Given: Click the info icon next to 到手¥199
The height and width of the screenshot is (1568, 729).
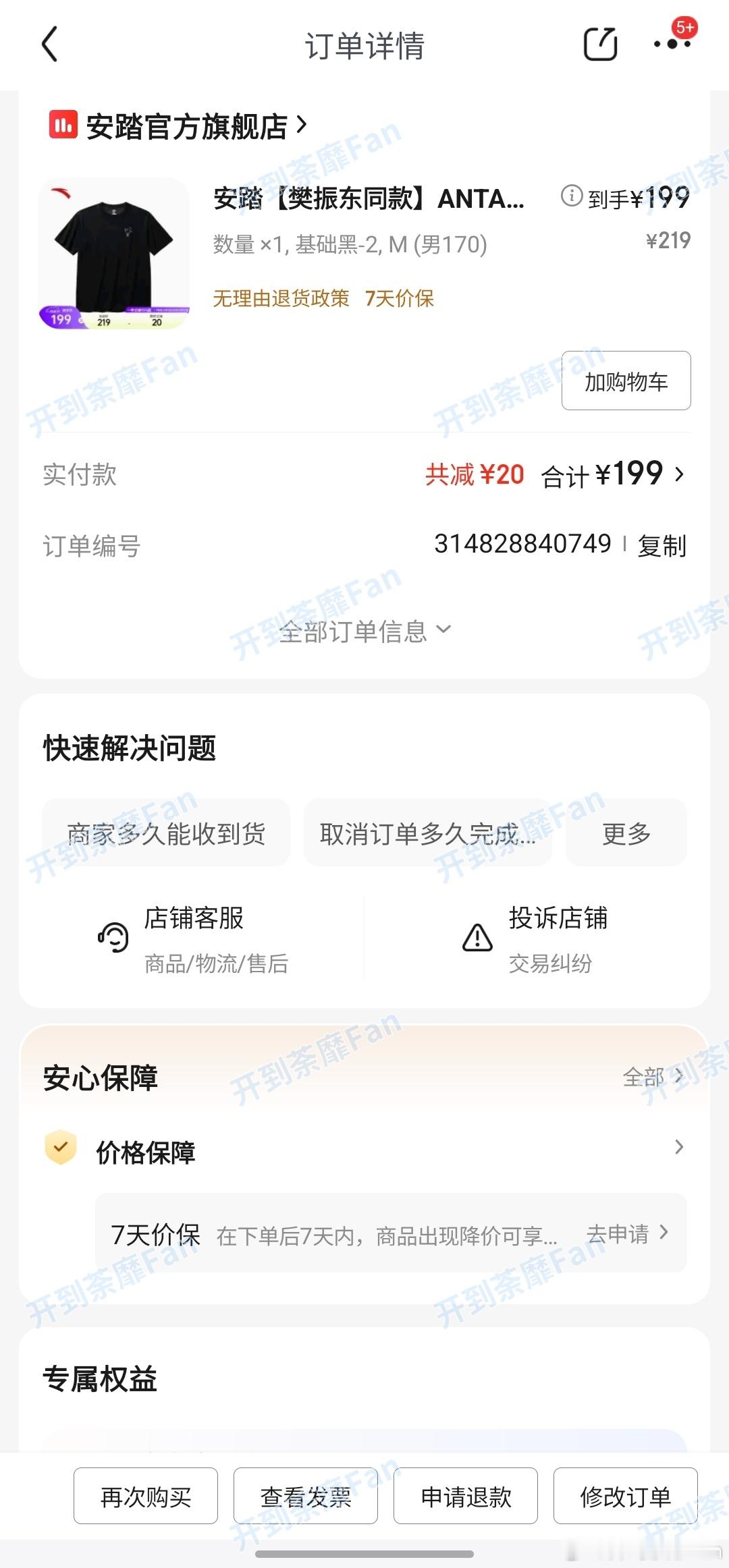Looking at the screenshot, I should tap(570, 198).
